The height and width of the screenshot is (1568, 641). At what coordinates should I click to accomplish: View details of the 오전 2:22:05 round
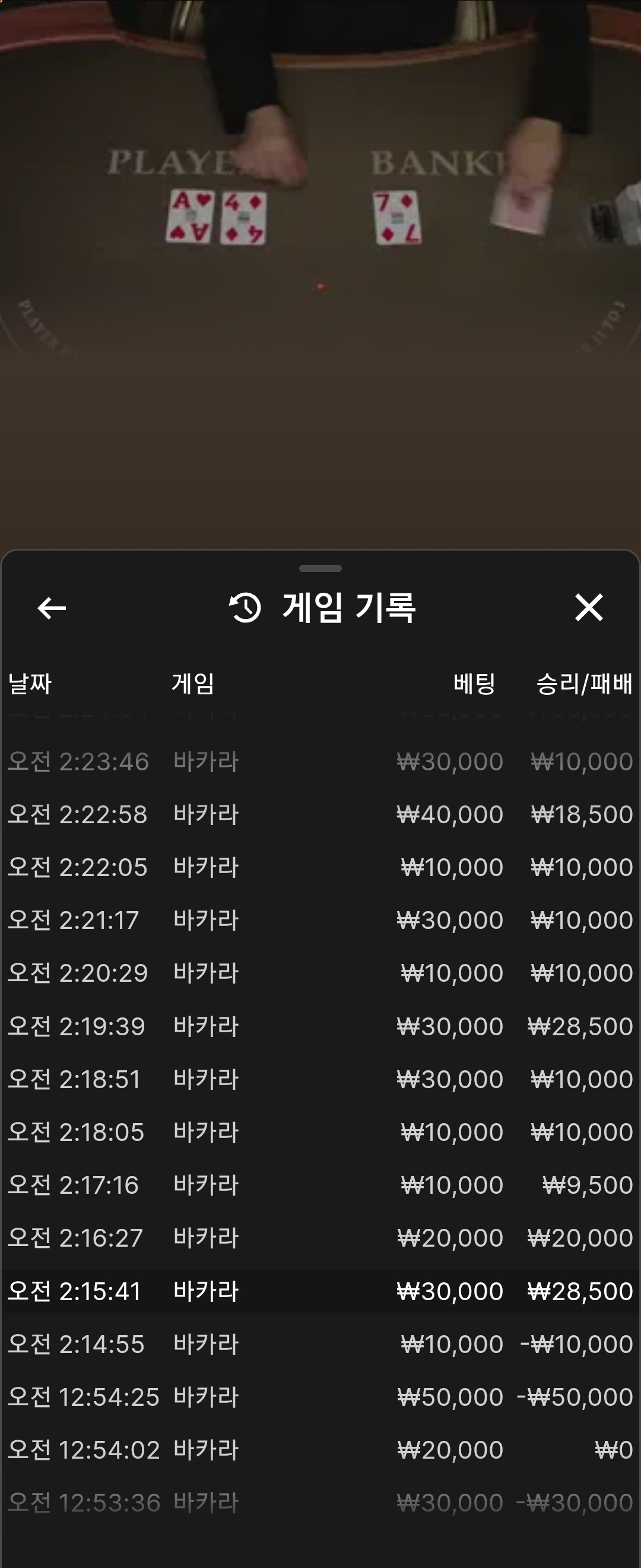click(x=320, y=867)
